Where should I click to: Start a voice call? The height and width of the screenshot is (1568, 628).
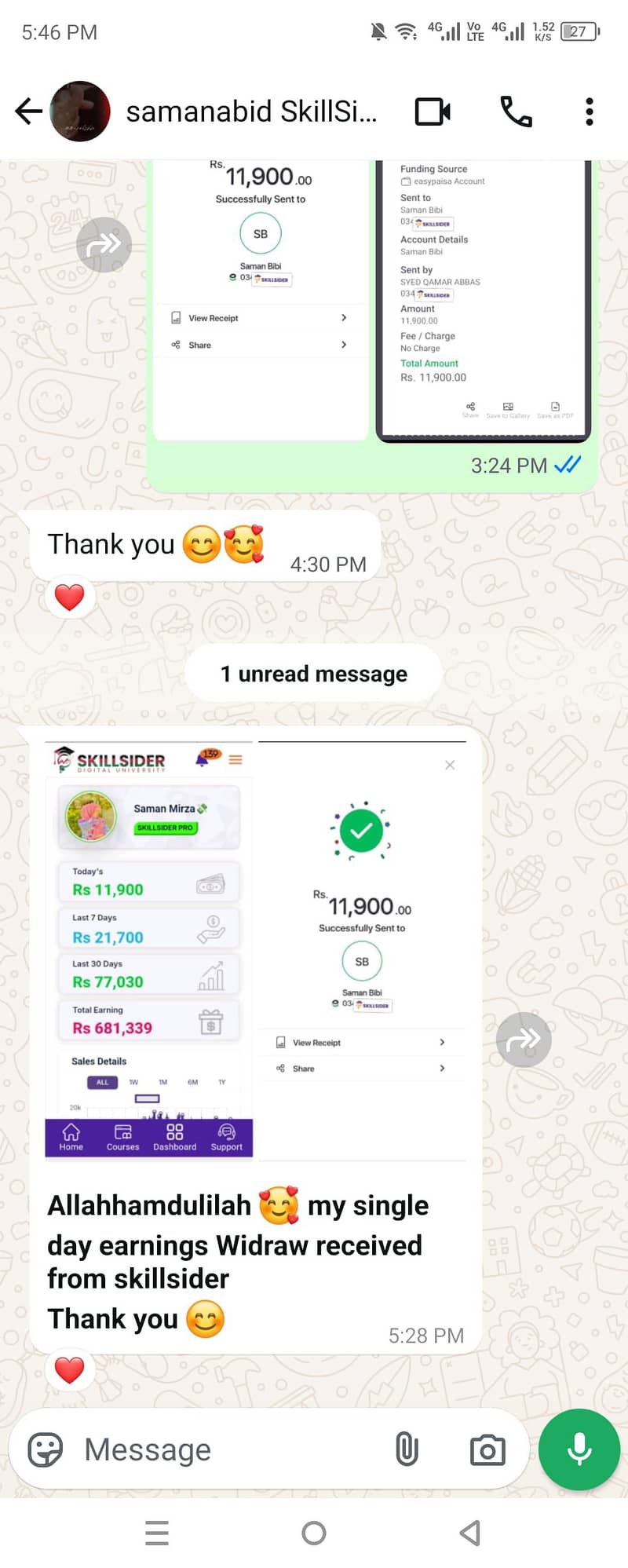pyautogui.click(x=516, y=111)
